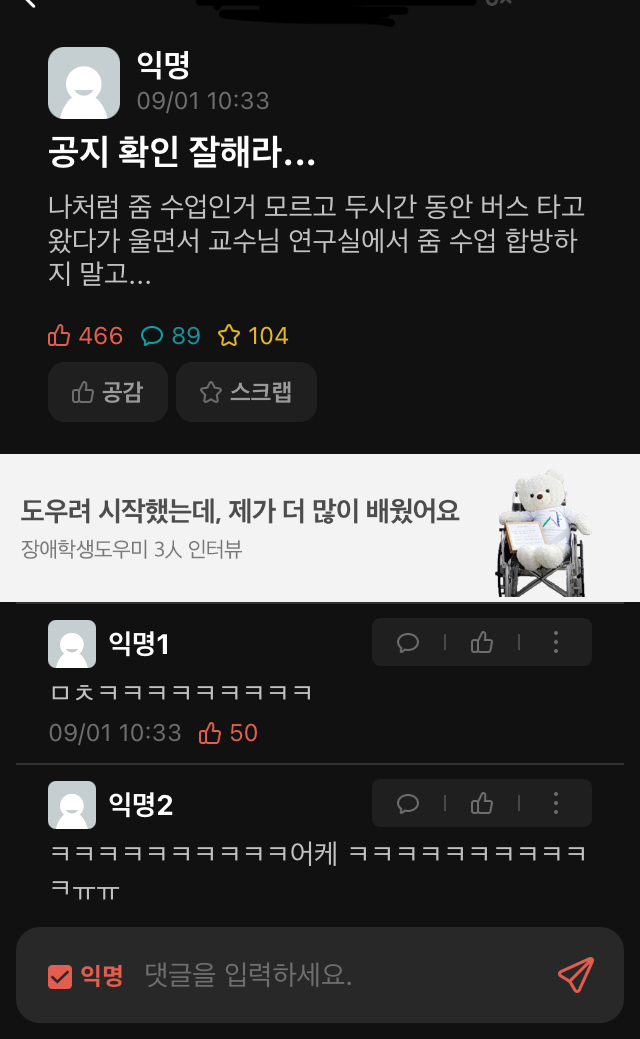Go back using the top-left arrow

28,3
